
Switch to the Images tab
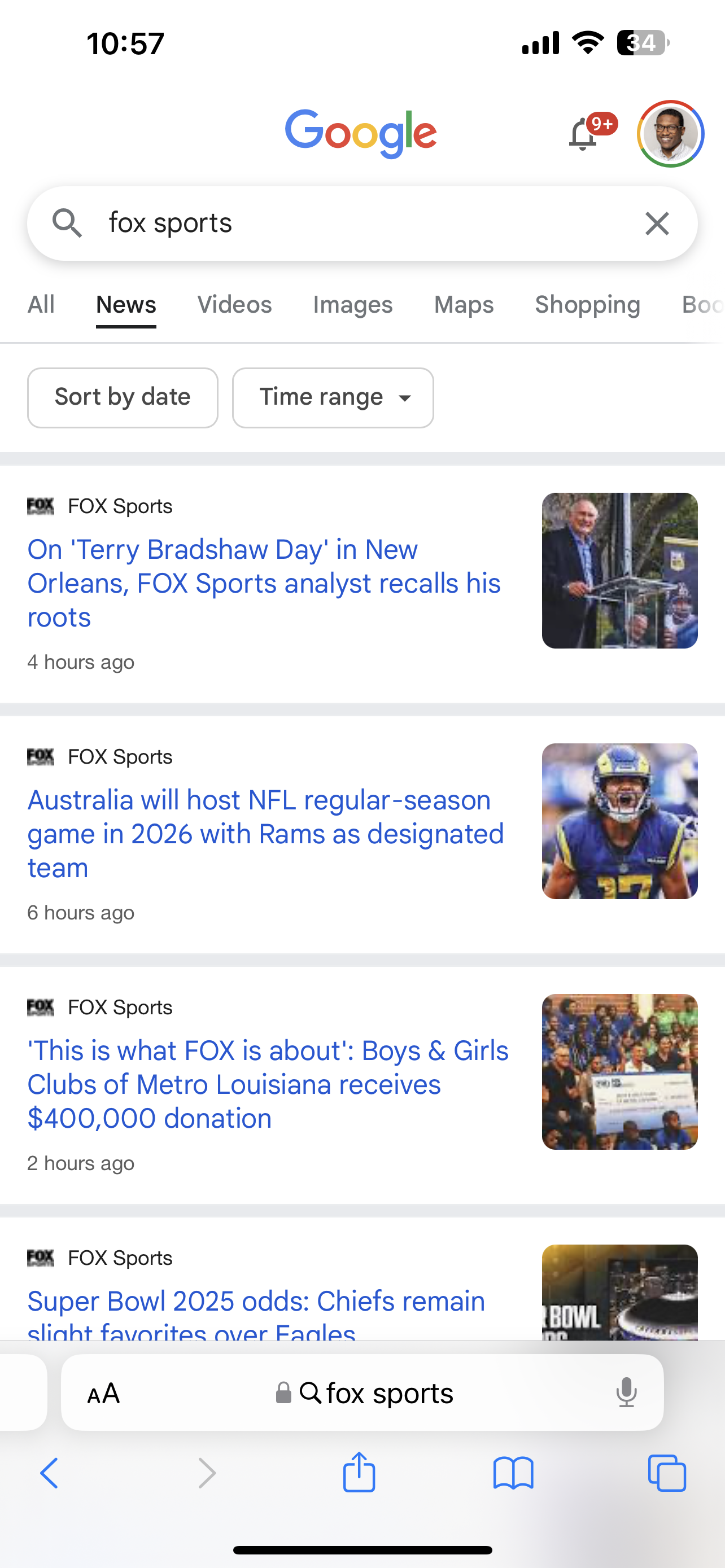(x=352, y=304)
